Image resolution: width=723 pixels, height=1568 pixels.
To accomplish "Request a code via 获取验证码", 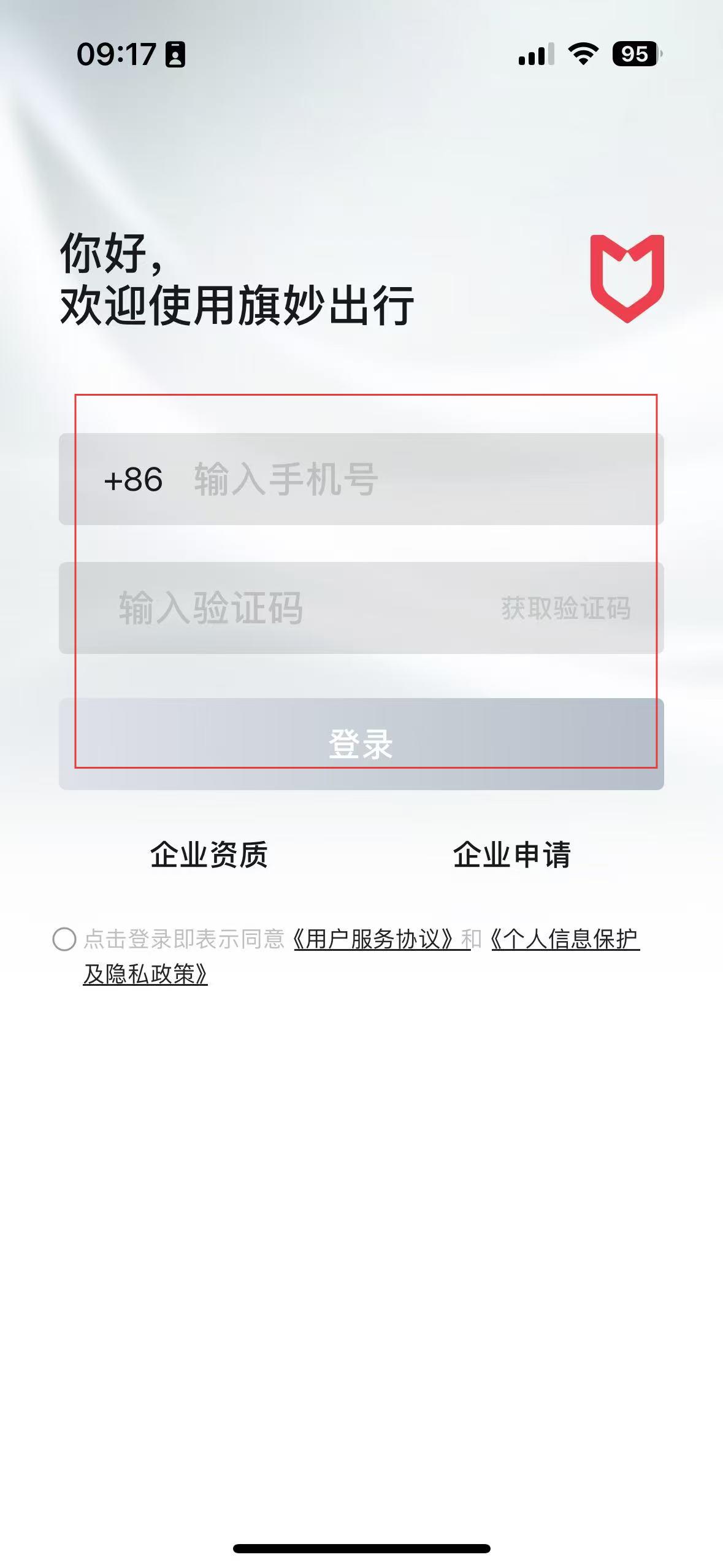I will point(565,608).
